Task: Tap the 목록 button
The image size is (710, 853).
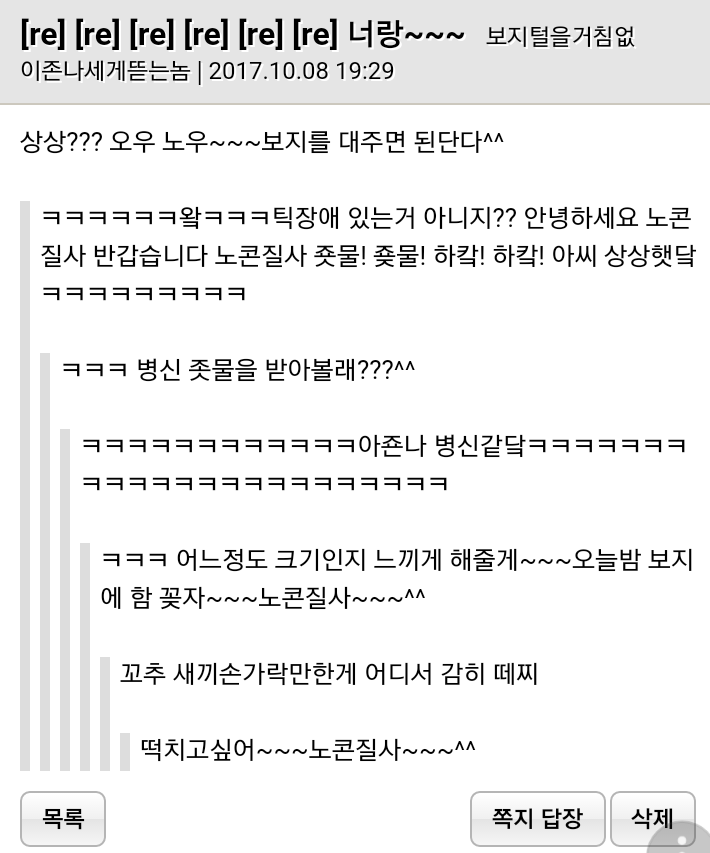Action: click(62, 818)
